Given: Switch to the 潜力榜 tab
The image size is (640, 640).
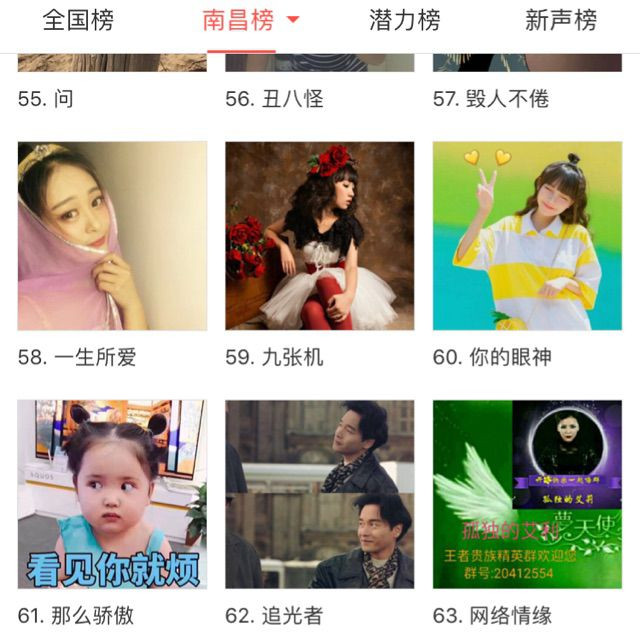Looking at the screenshot, I should point(404,21).
